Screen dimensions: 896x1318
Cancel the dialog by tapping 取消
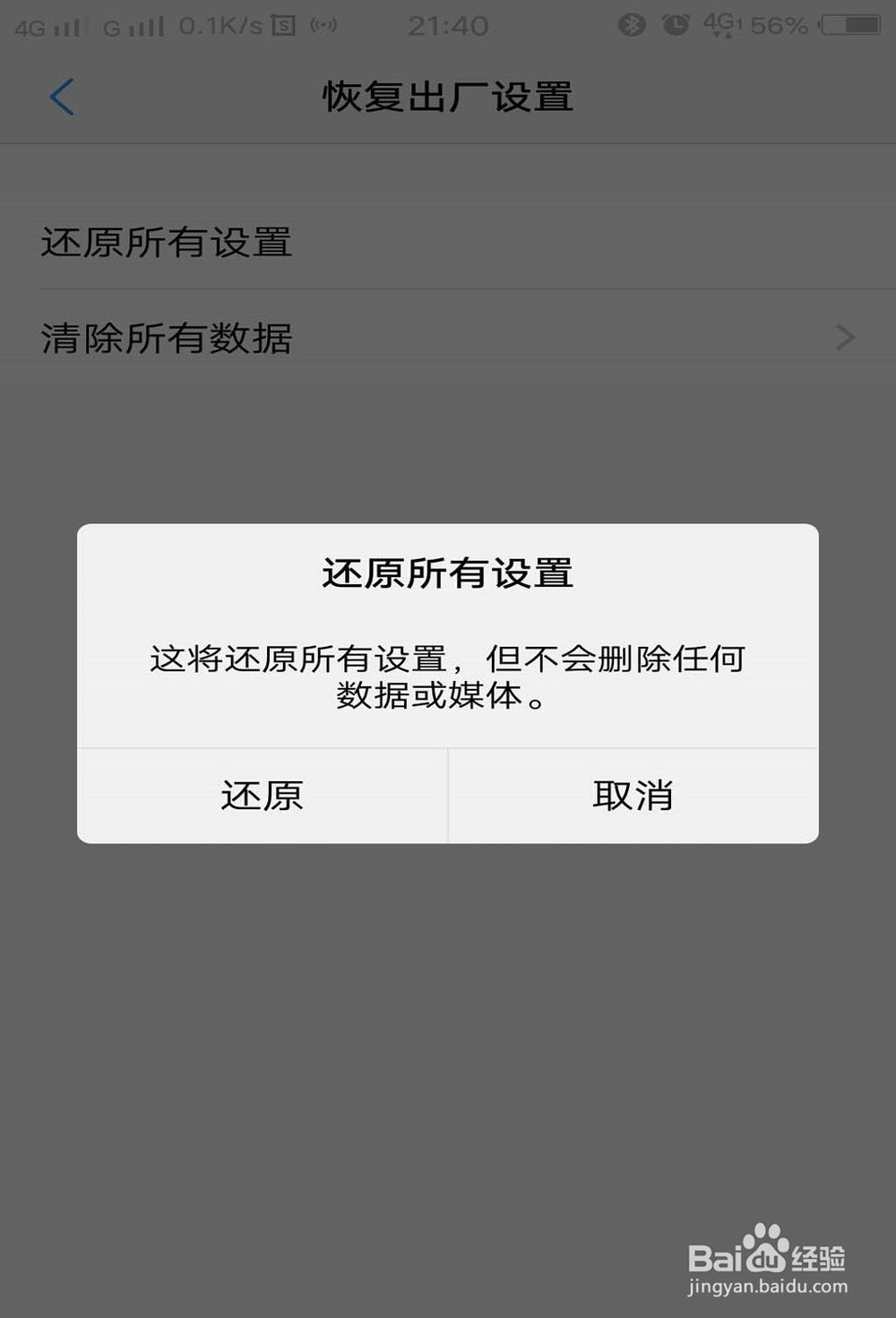coord(633,796)
